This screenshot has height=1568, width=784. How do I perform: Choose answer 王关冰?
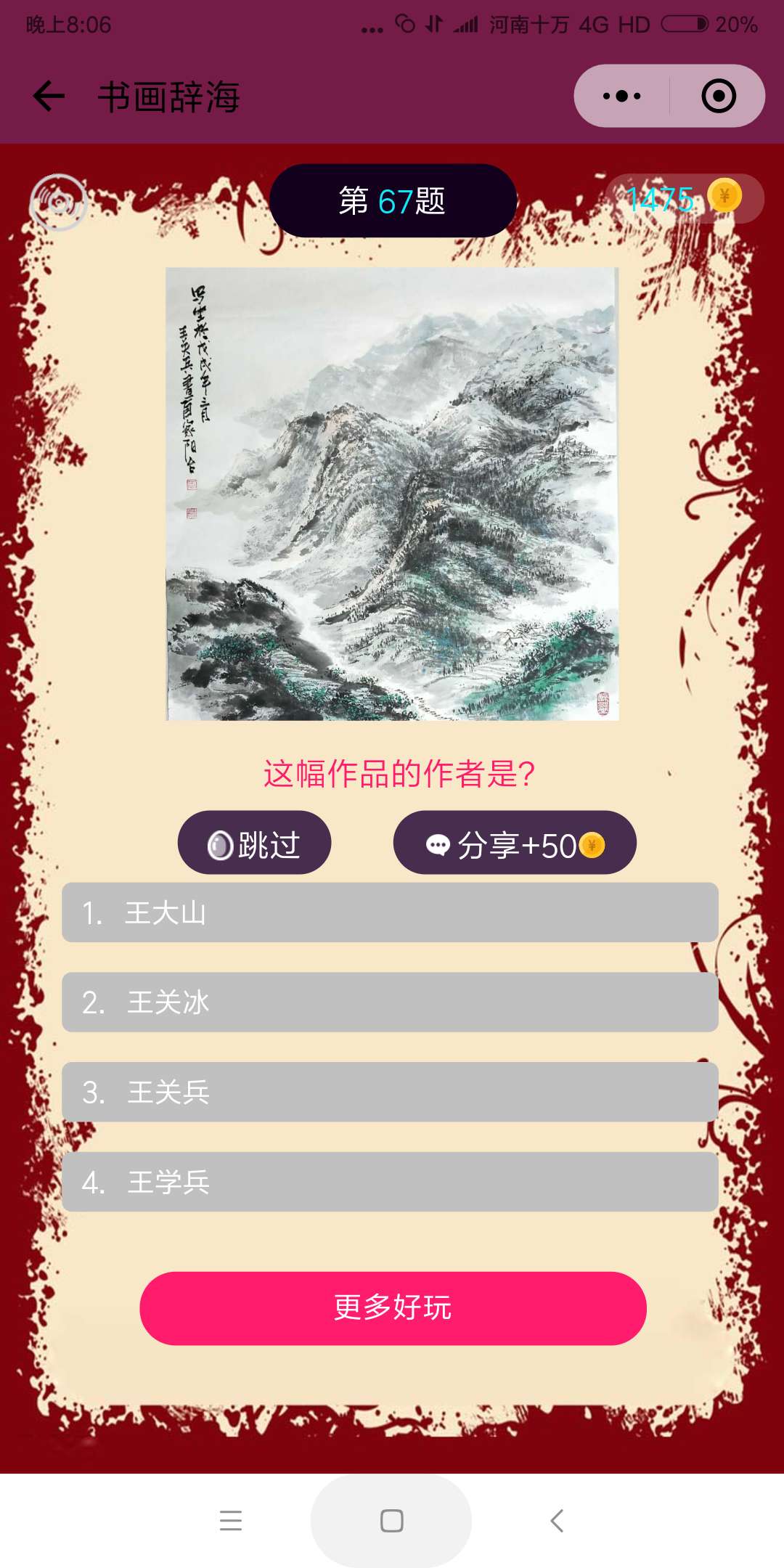click(390, 1003)
